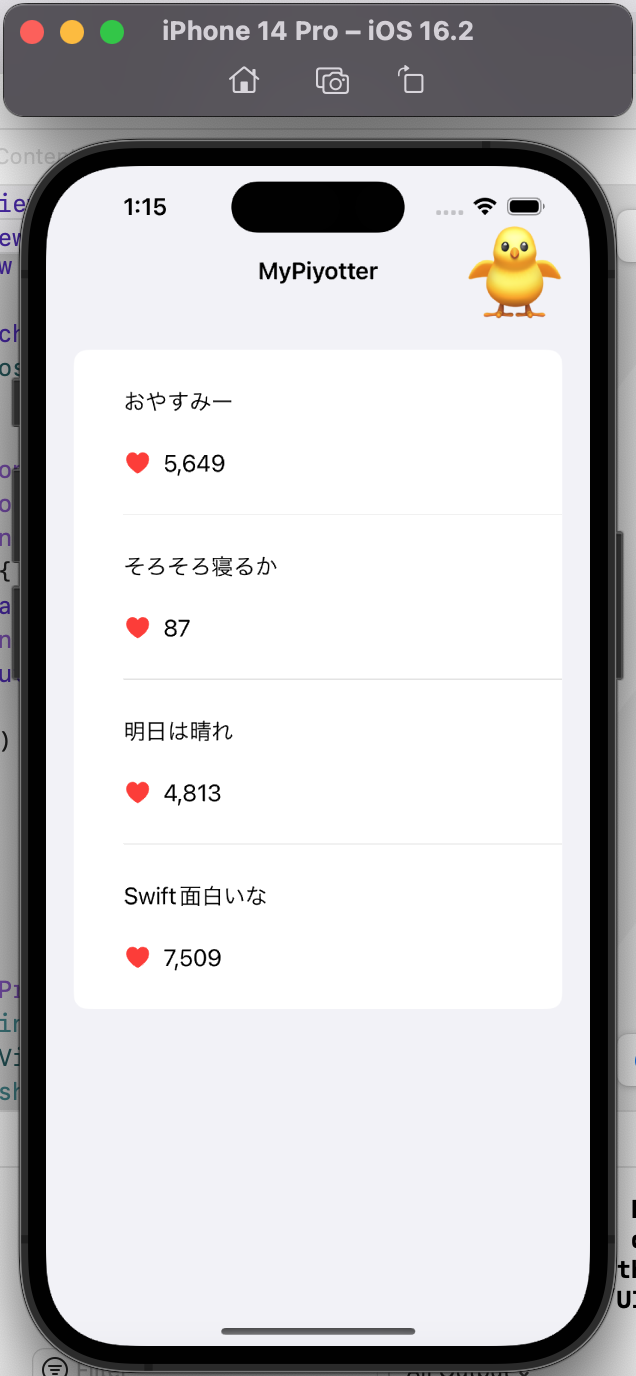636x1376 pixels.
Task: Like the 明日は晴れ post
Action: pyautogui.click(x=138, y=793)
